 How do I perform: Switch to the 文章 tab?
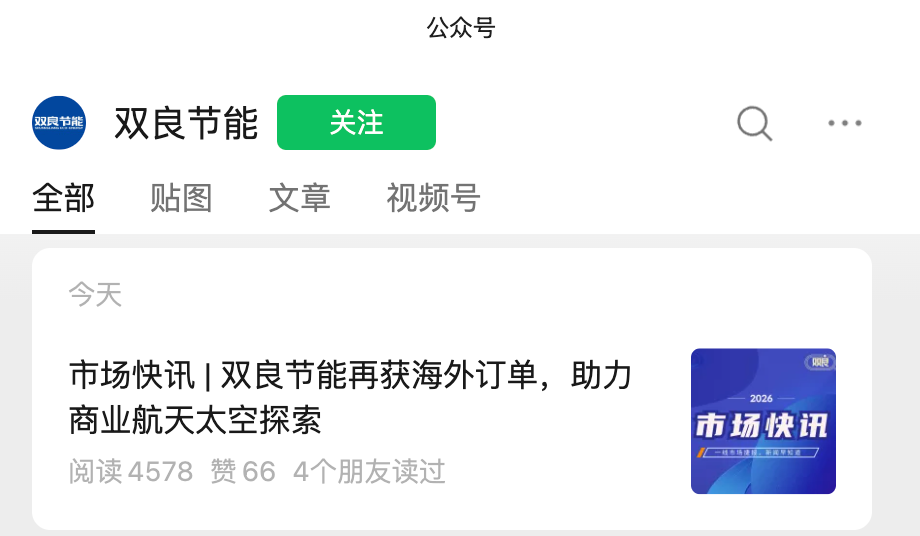coord(299,198)
